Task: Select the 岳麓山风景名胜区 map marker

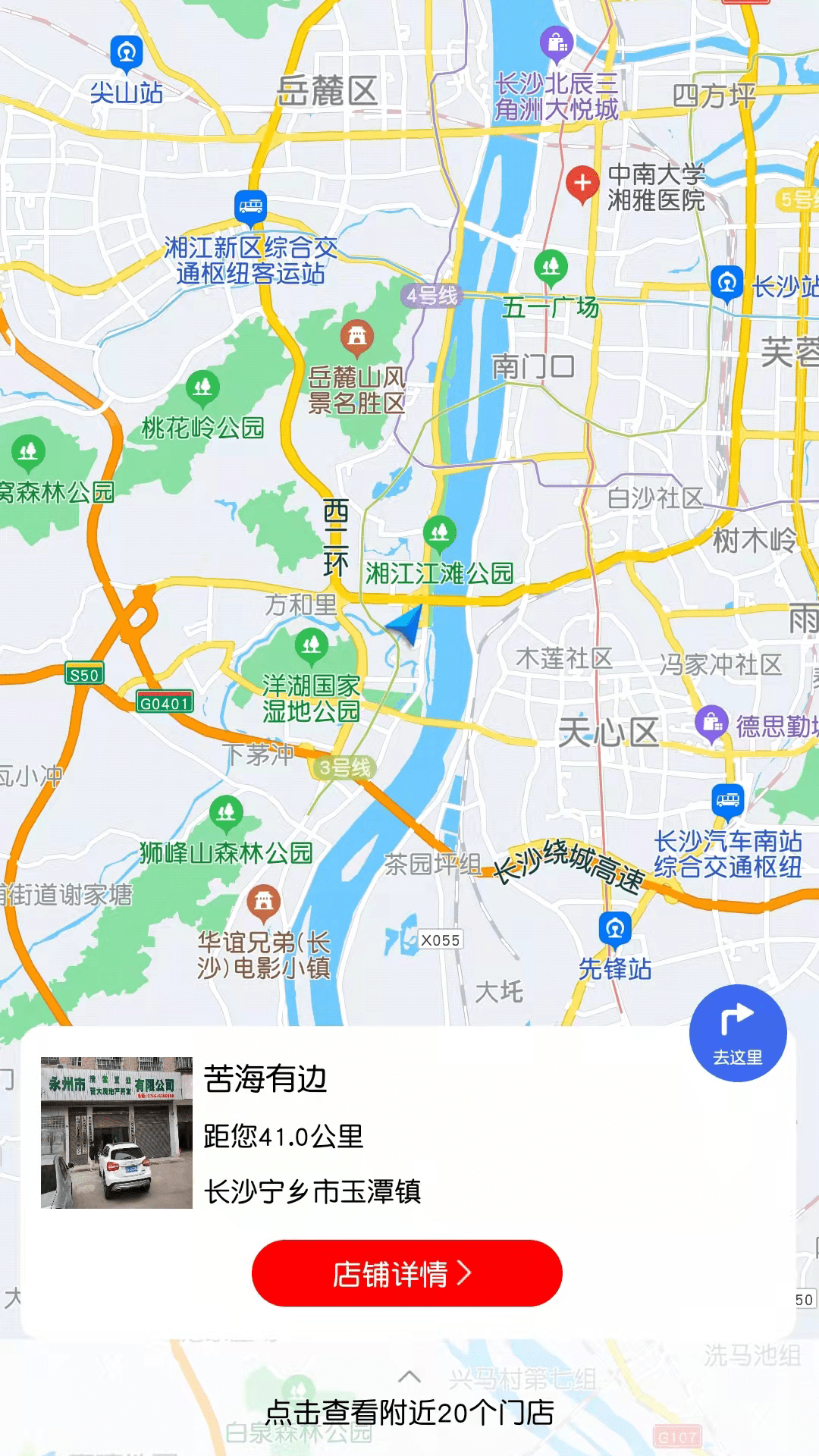Action: click(x=356, y=336)
